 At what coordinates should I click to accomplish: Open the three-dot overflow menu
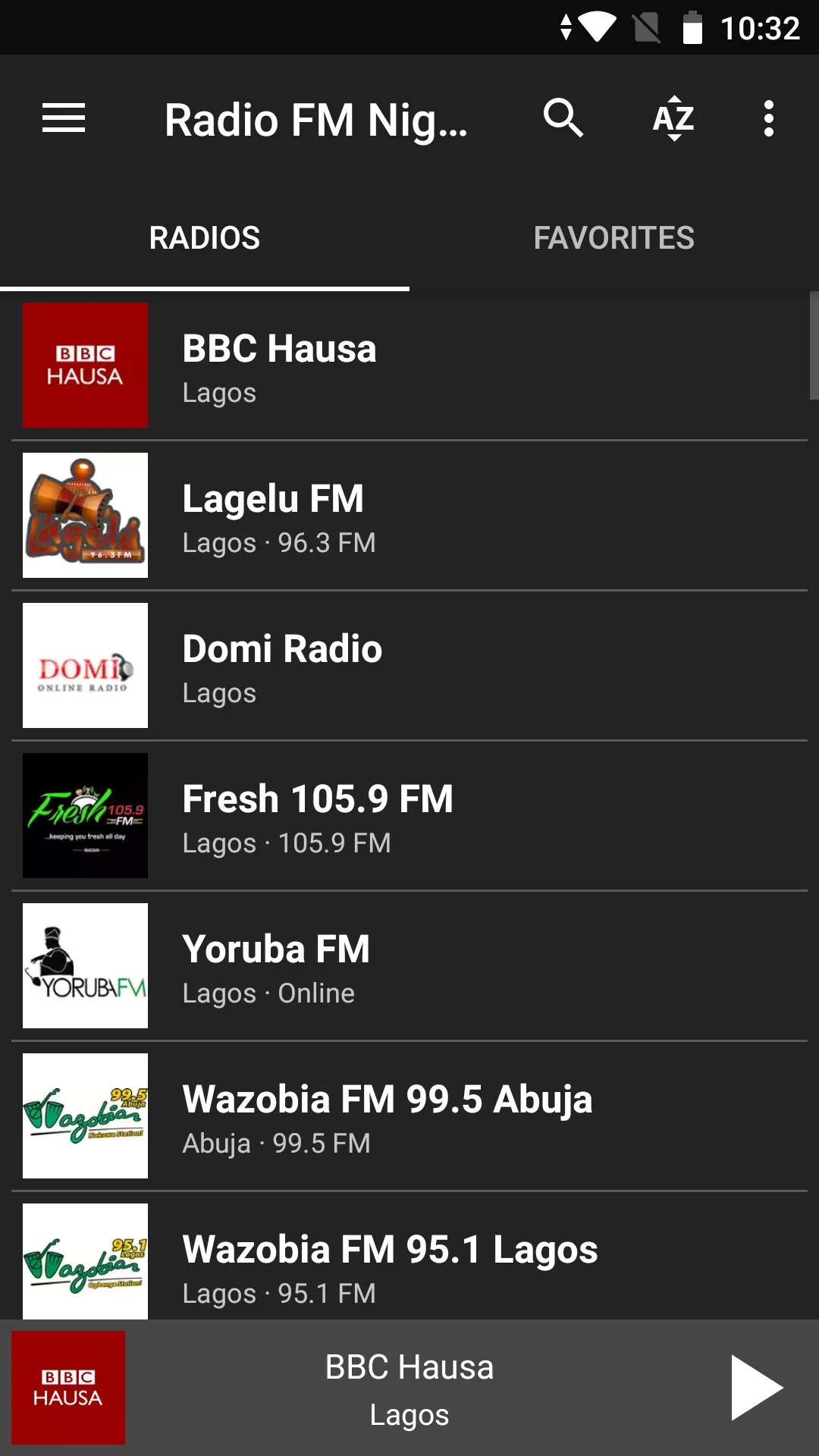769,118
